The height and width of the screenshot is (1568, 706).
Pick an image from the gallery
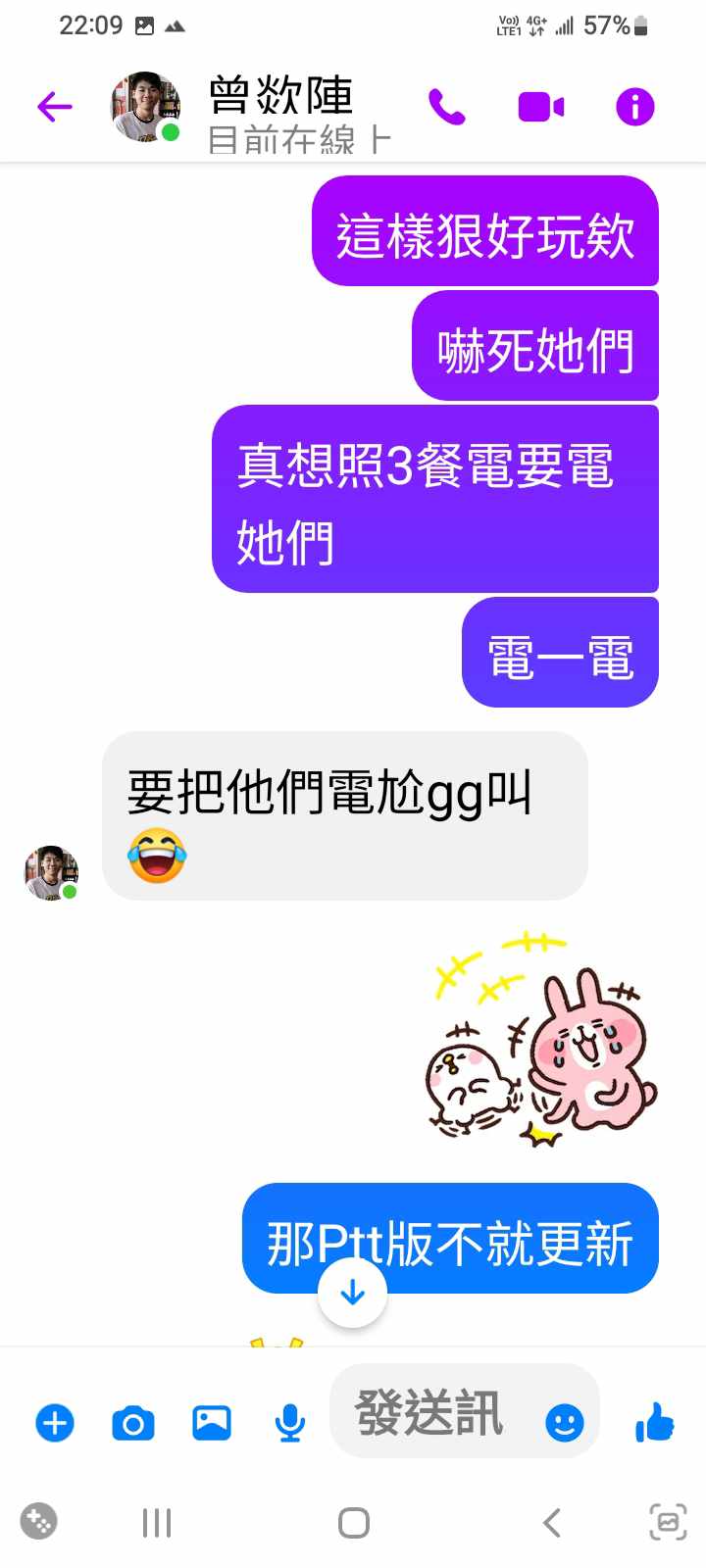point(212,1423)
